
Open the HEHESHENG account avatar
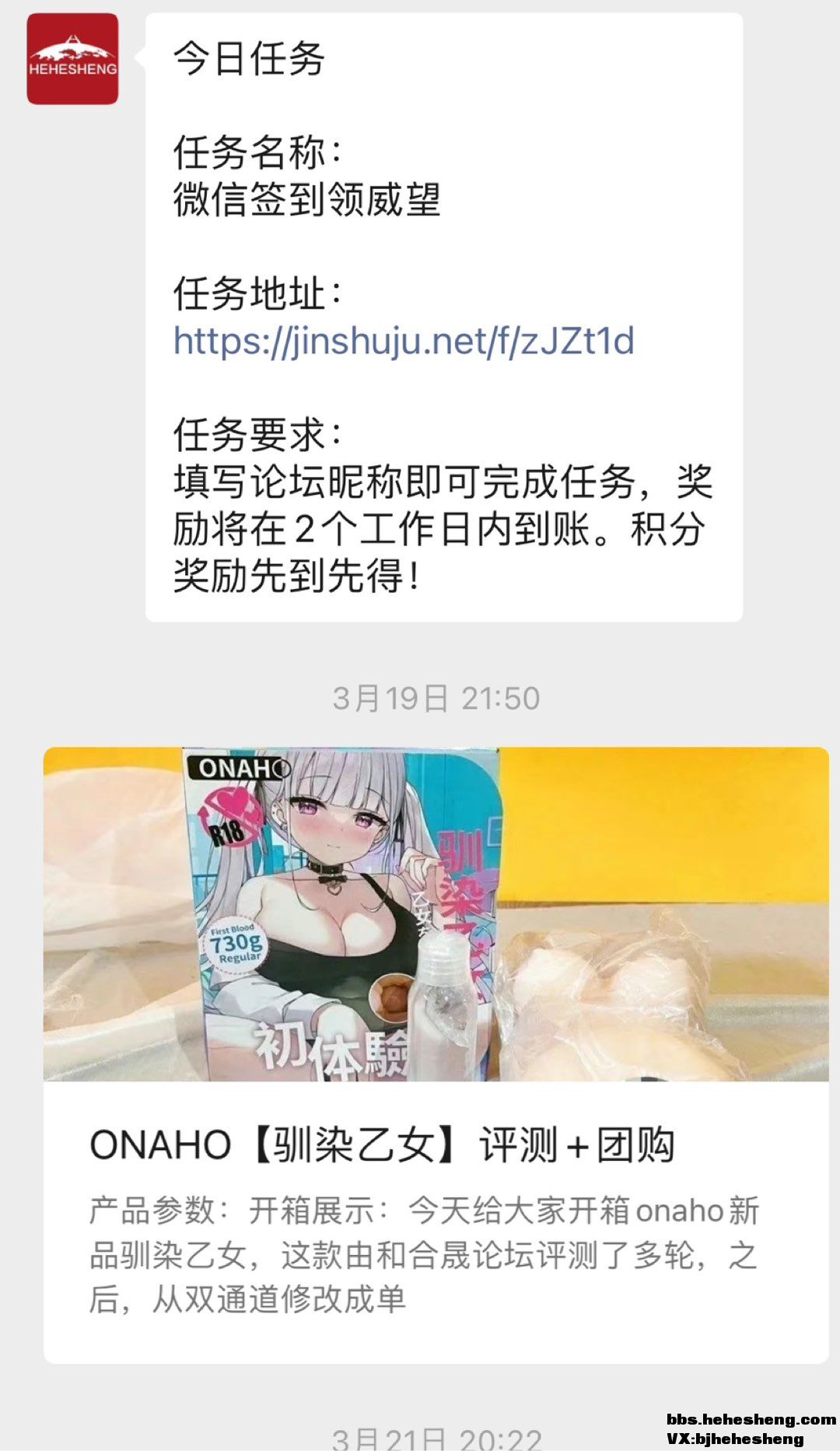click(x=72, y=59)
